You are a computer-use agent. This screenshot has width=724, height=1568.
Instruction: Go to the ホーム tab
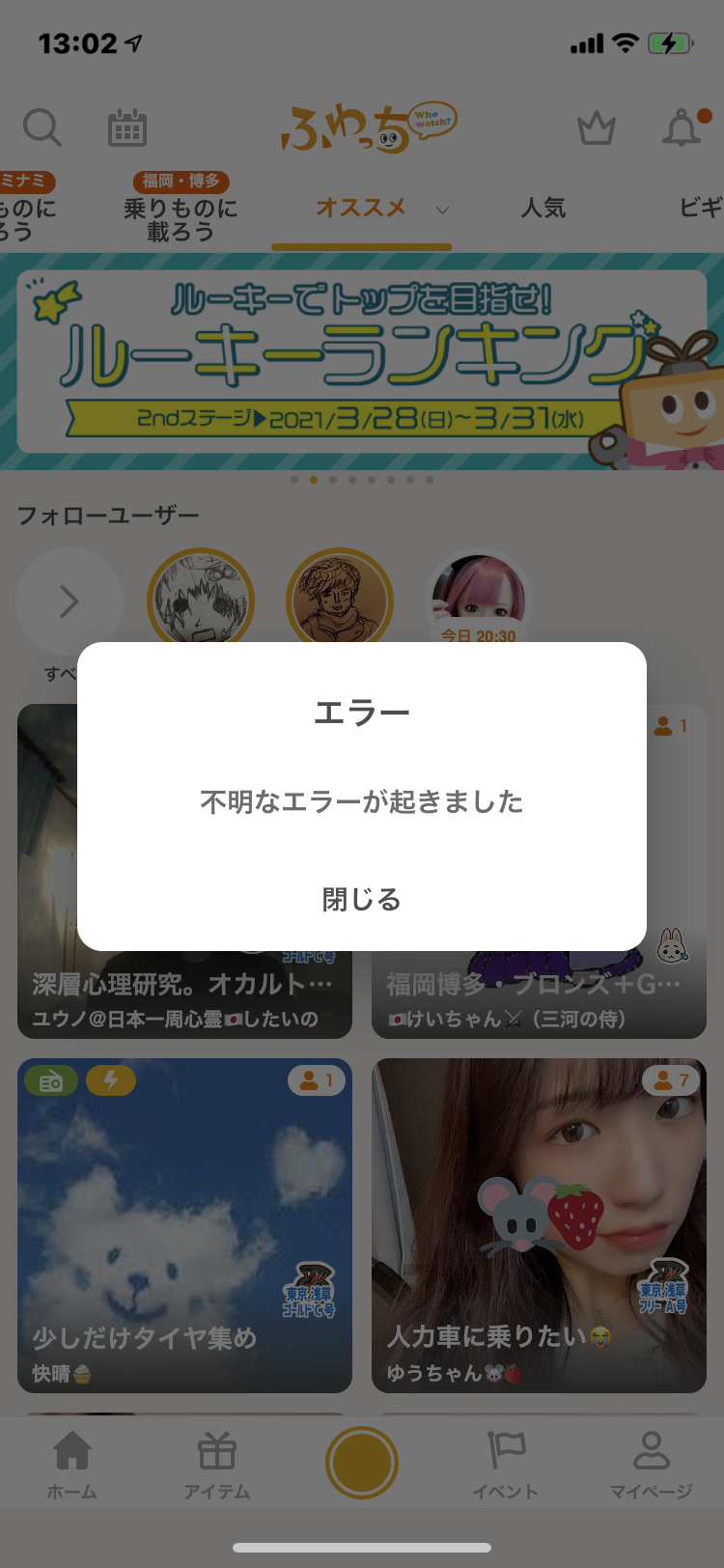(x=72, y=1464)
